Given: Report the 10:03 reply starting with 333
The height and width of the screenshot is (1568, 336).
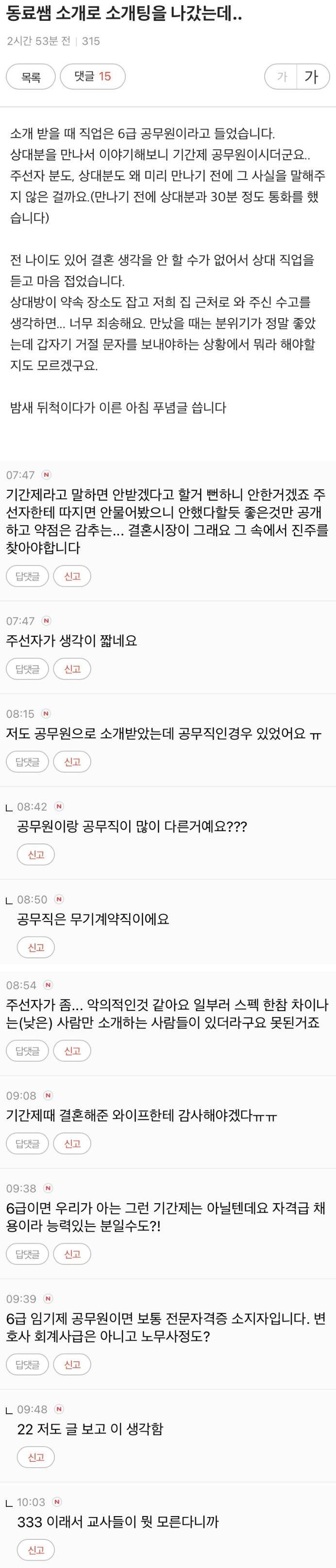Looking at the screenshot, I should [36, 1550].
